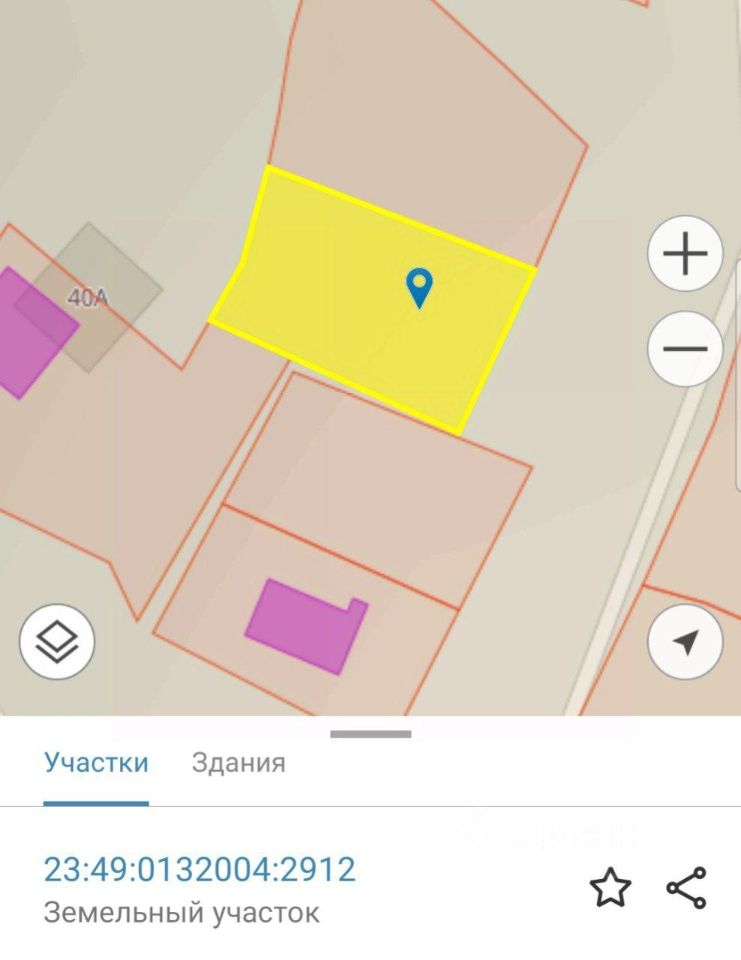
Task: Open the map layers selector
Action: tap(57, 641)
